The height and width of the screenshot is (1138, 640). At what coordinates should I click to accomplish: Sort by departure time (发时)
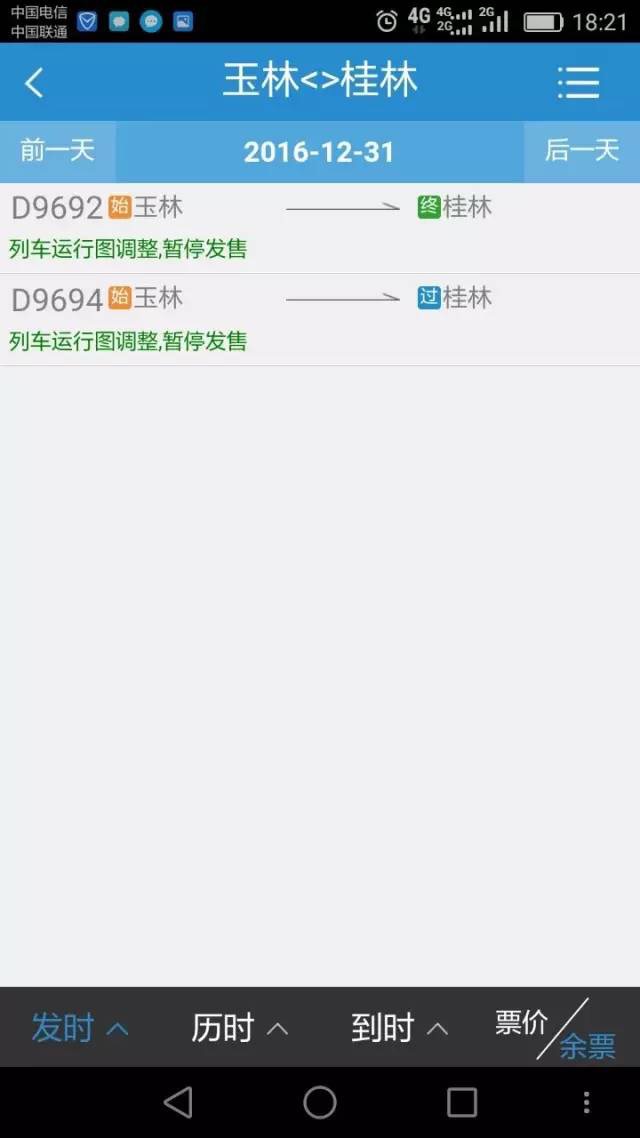coord(79,1027)
